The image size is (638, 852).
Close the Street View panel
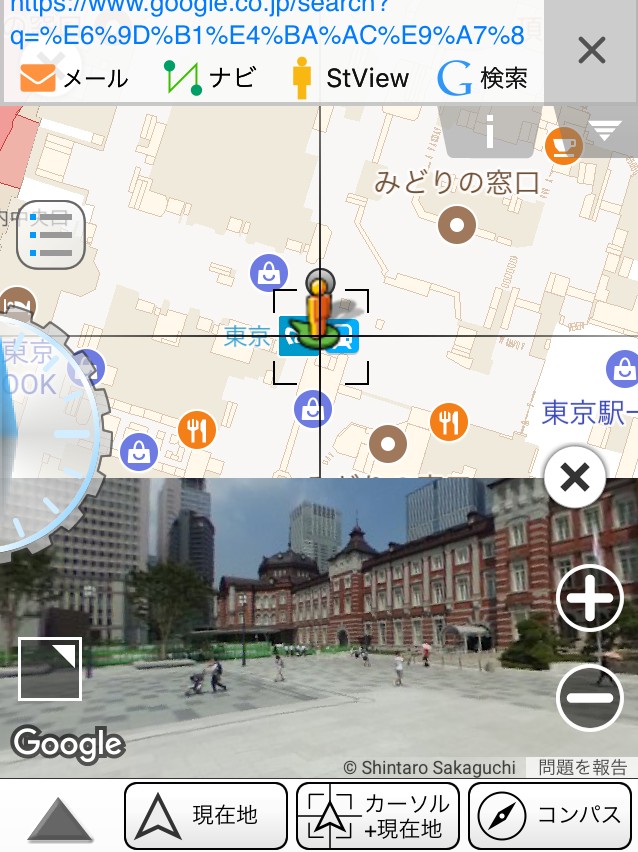click(x=575, y=478)
